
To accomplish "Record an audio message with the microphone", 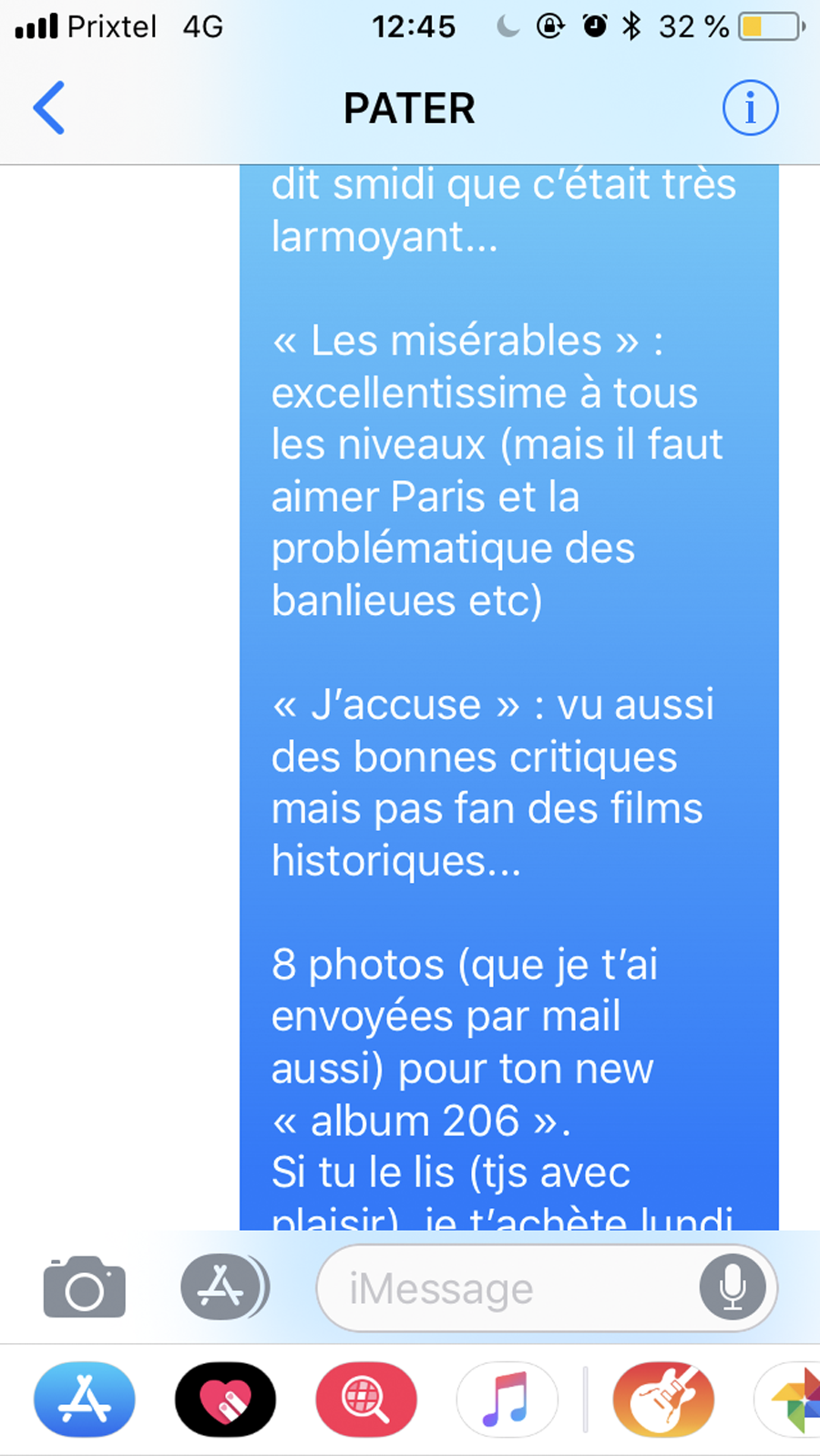I will click(x=733, y=1287).
